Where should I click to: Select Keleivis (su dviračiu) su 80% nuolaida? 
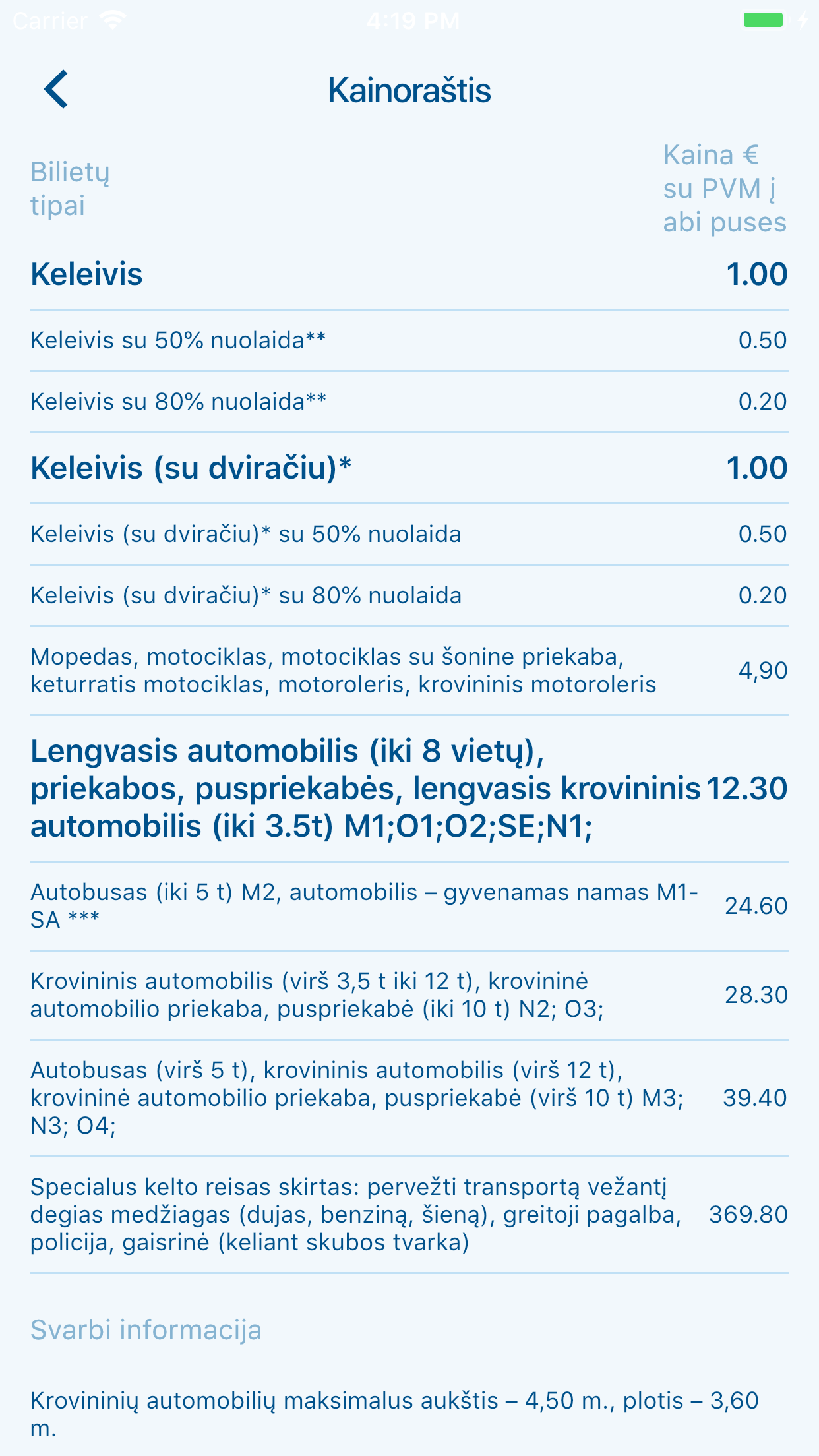pos(409,595)
